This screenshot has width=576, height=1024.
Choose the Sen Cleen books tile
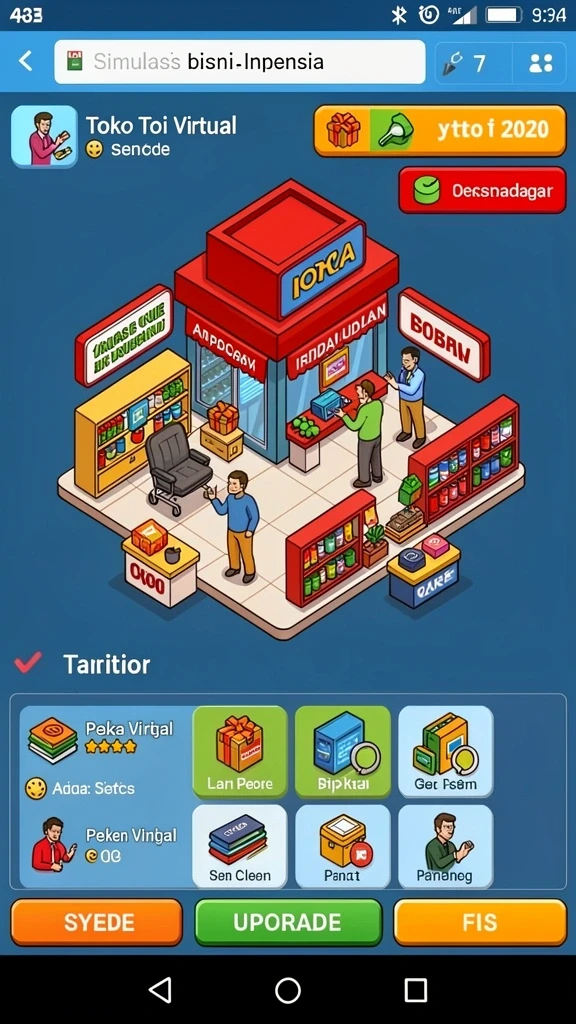click(240, 846)
